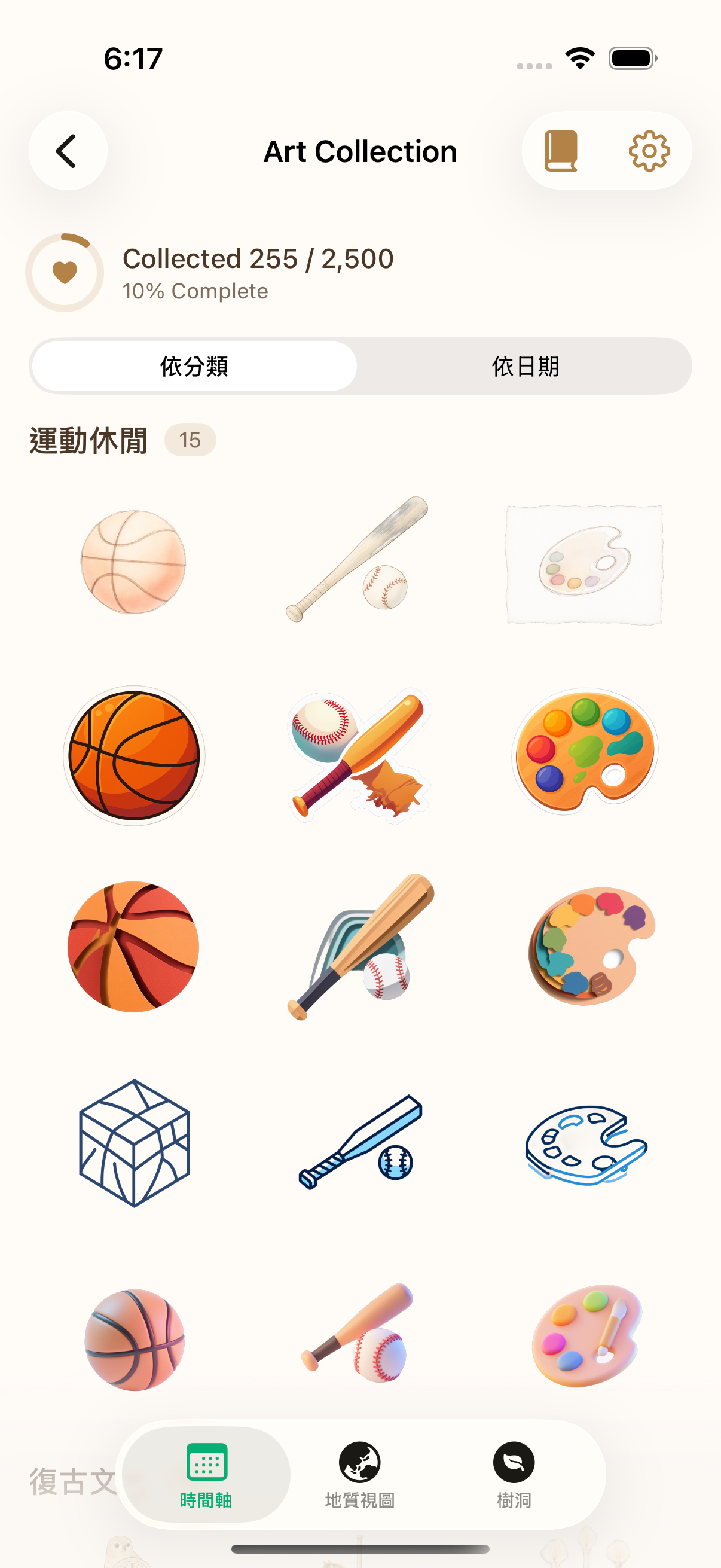Screen dimensions: 721x1568
Task: Tap the 15 count badge beside 運動休閒
Action: click(190, 440)
